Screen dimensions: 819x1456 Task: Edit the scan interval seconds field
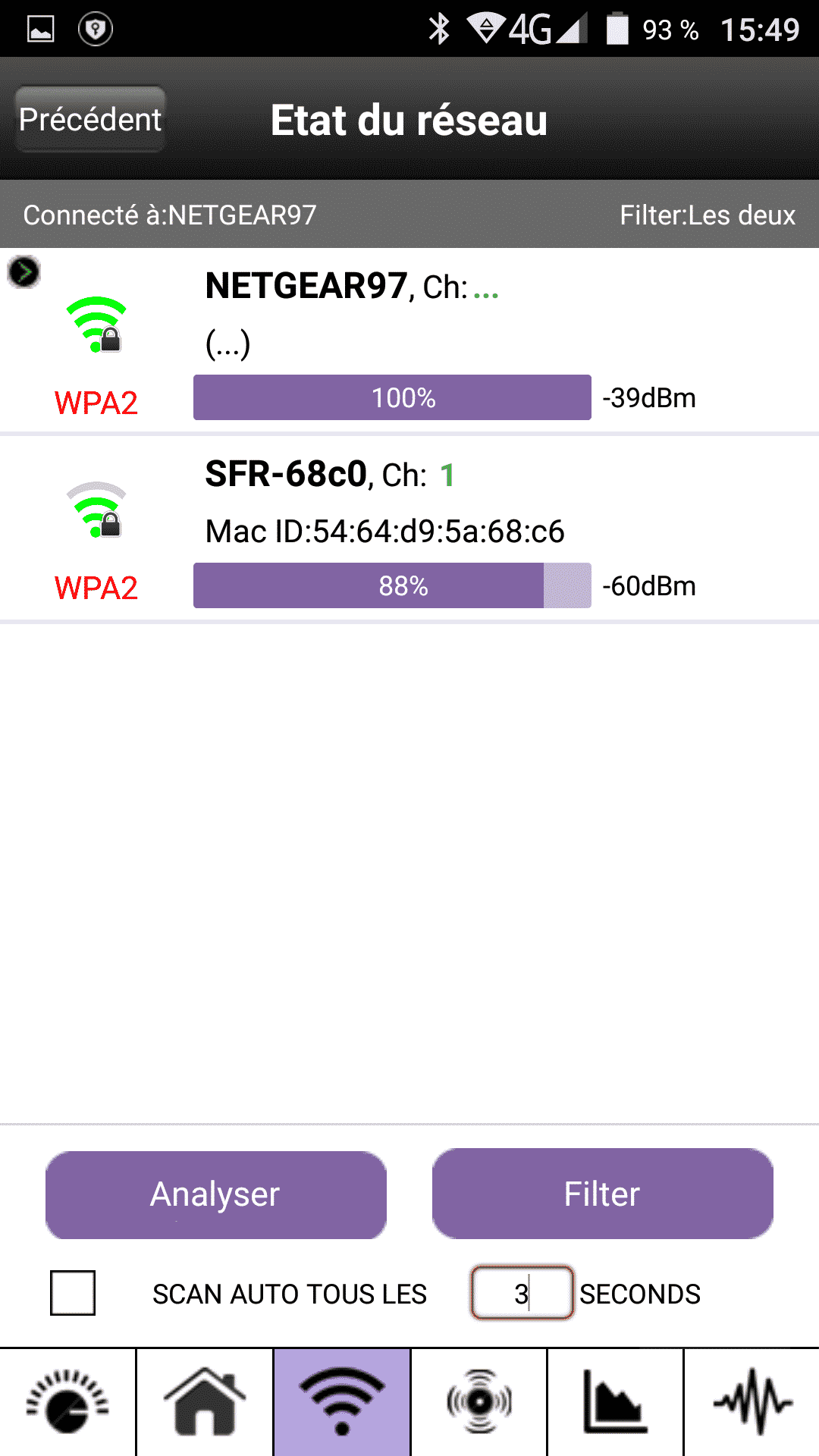(x=522, y=1293)
